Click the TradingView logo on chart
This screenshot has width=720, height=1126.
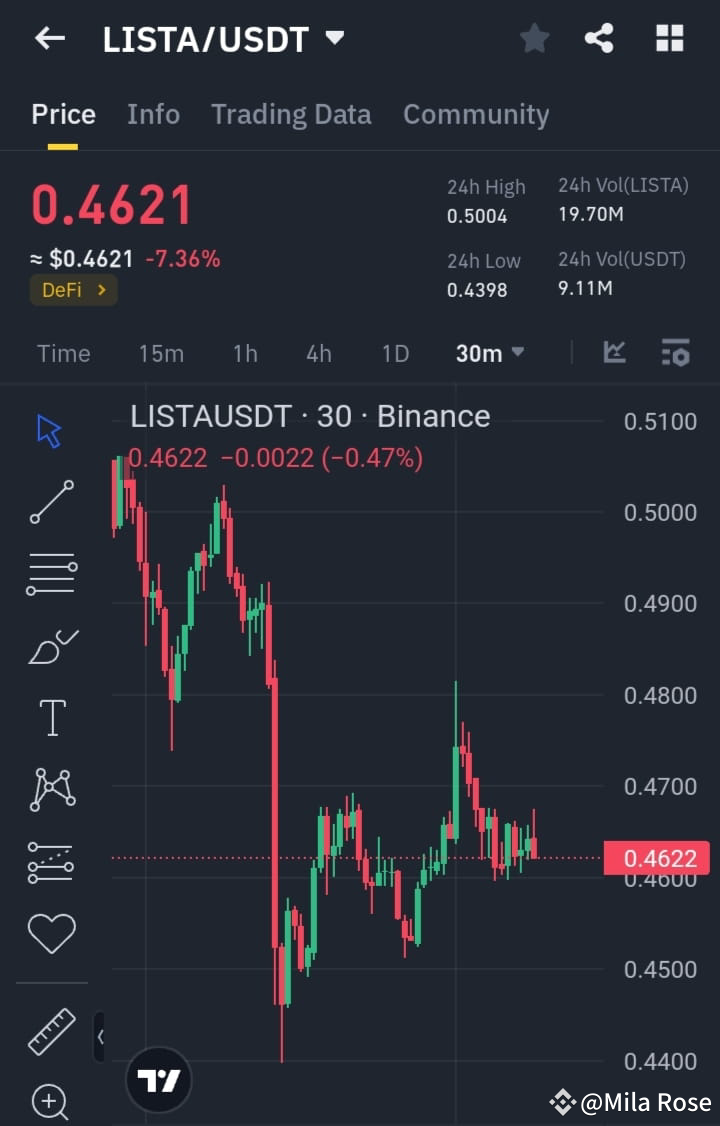pos(158,1080)
